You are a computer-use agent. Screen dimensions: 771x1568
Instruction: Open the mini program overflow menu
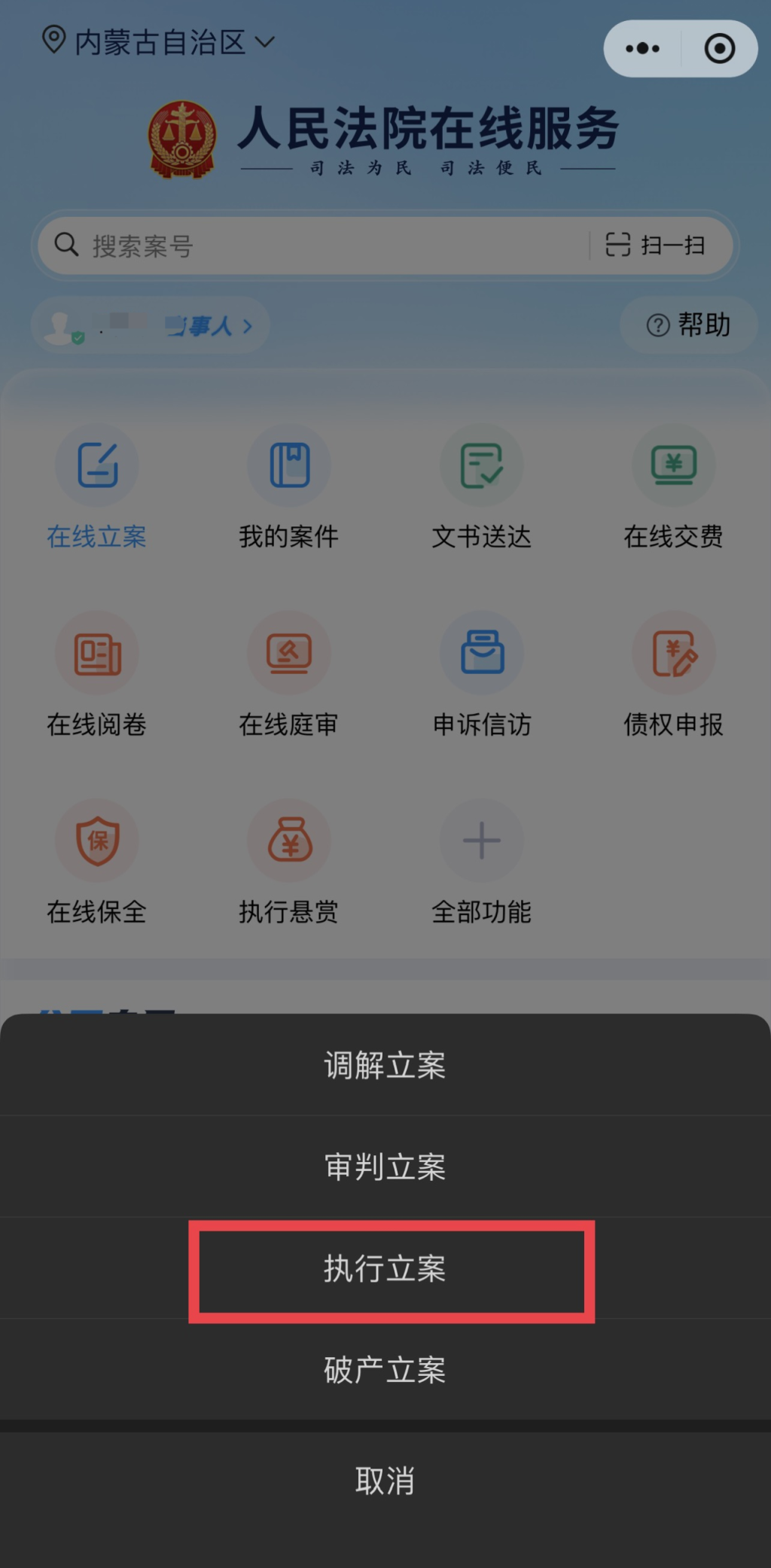[x=642, y=49]
